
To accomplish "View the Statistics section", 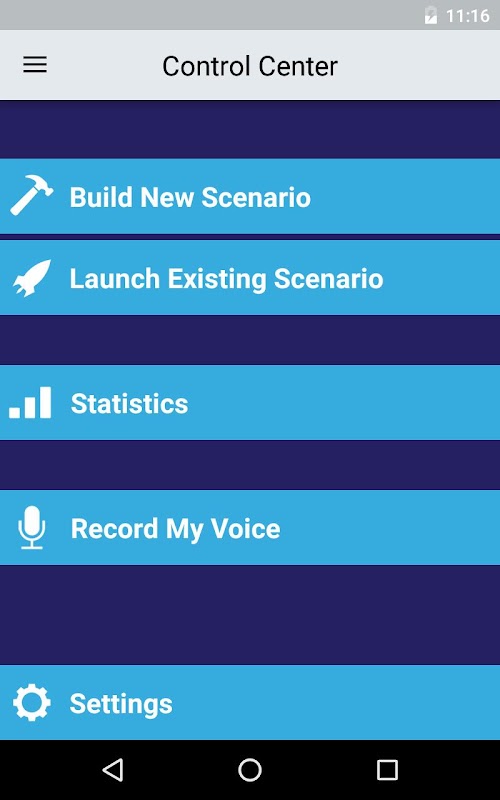I will pyautogui.click(x=250, y=403).
